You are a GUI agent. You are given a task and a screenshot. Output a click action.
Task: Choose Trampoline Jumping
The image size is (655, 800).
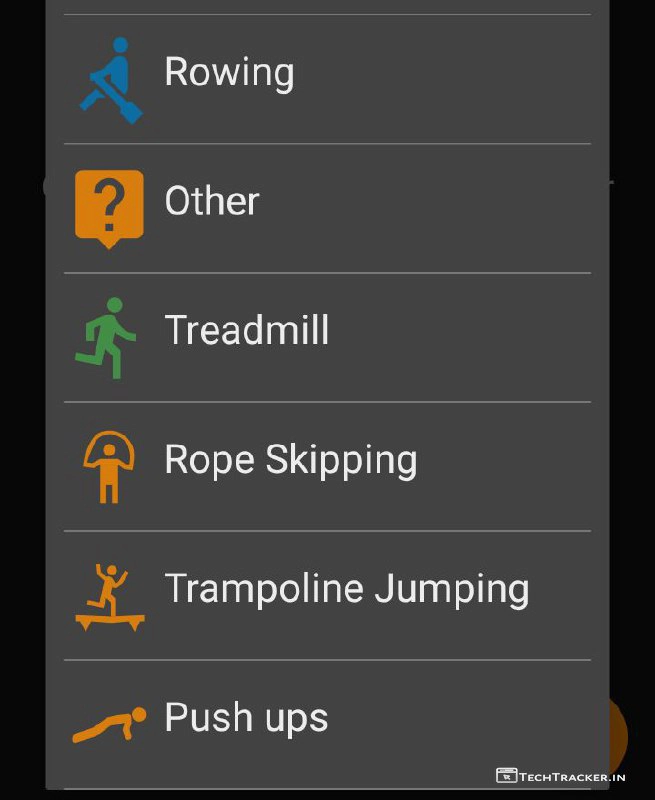click(346, 589)
